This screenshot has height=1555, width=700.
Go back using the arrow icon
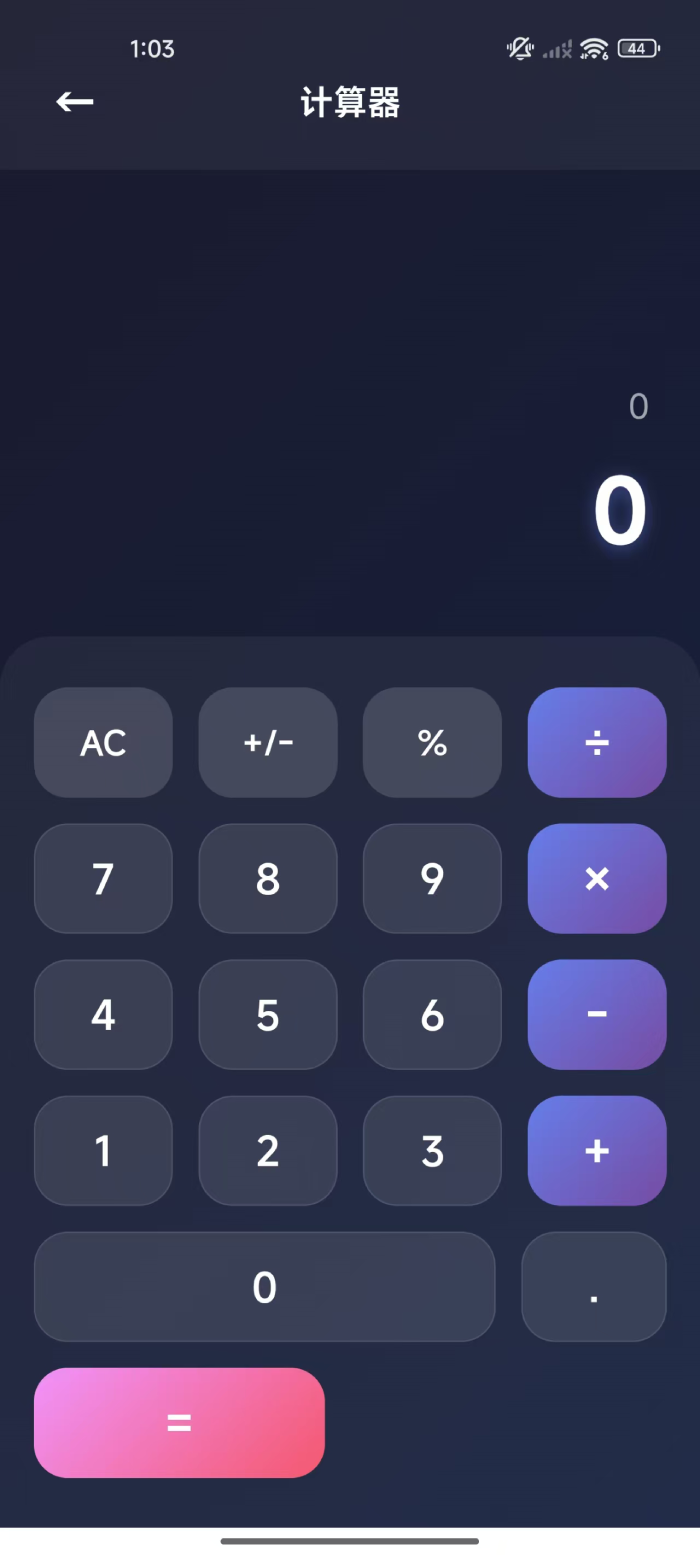click(75, 102)
